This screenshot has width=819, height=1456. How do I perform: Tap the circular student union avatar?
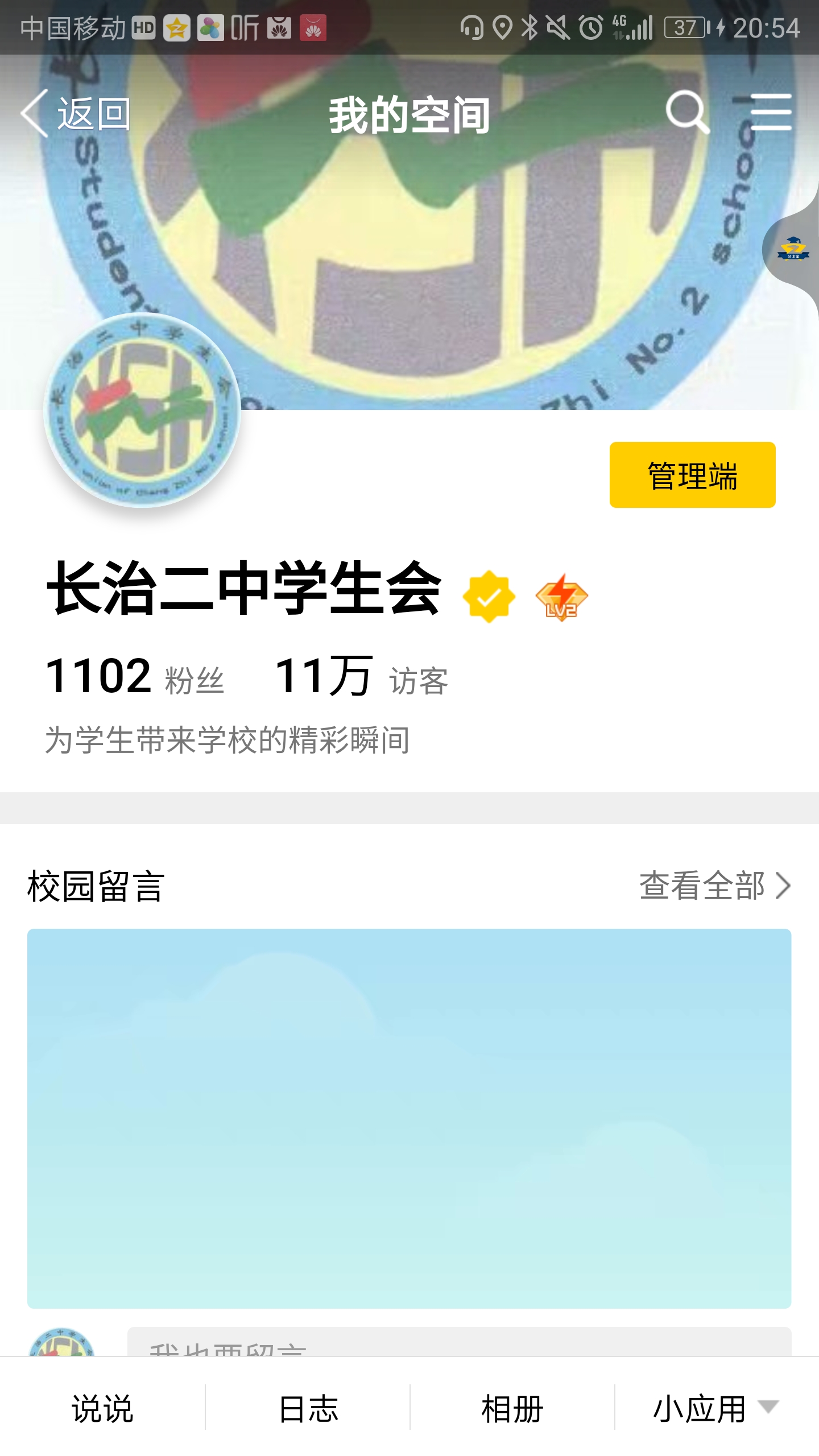point(141,413)
